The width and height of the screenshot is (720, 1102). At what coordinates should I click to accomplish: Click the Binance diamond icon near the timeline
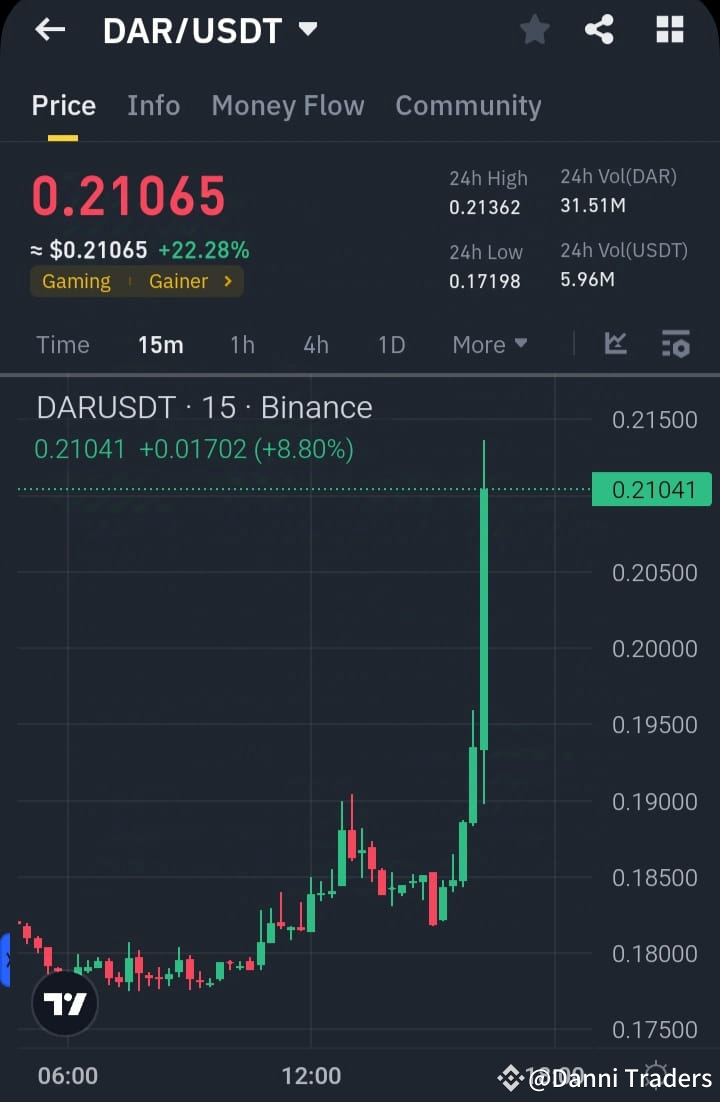point(511,1079)
